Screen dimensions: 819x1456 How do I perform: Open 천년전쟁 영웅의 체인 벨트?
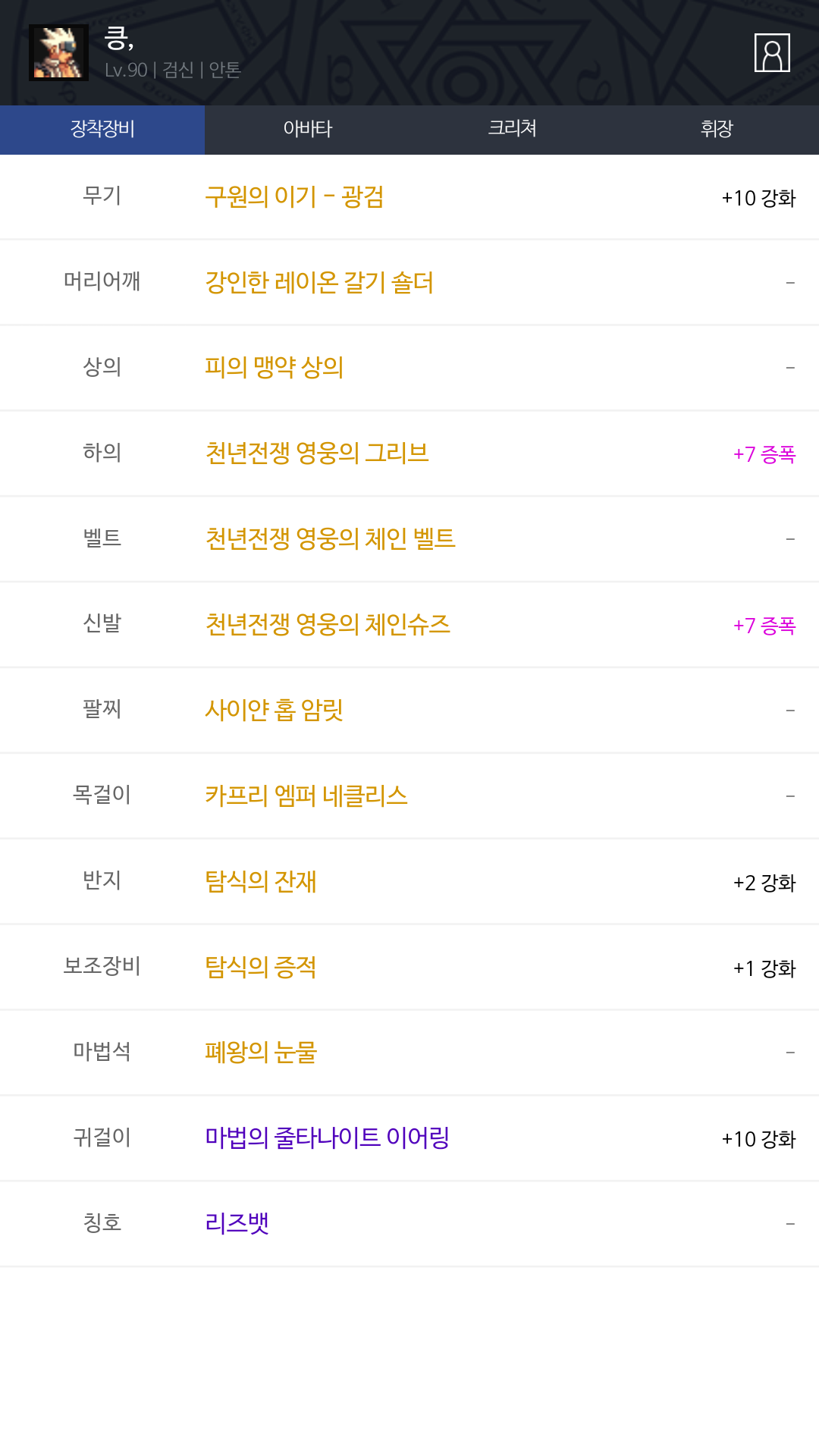[x=330, y=539]
